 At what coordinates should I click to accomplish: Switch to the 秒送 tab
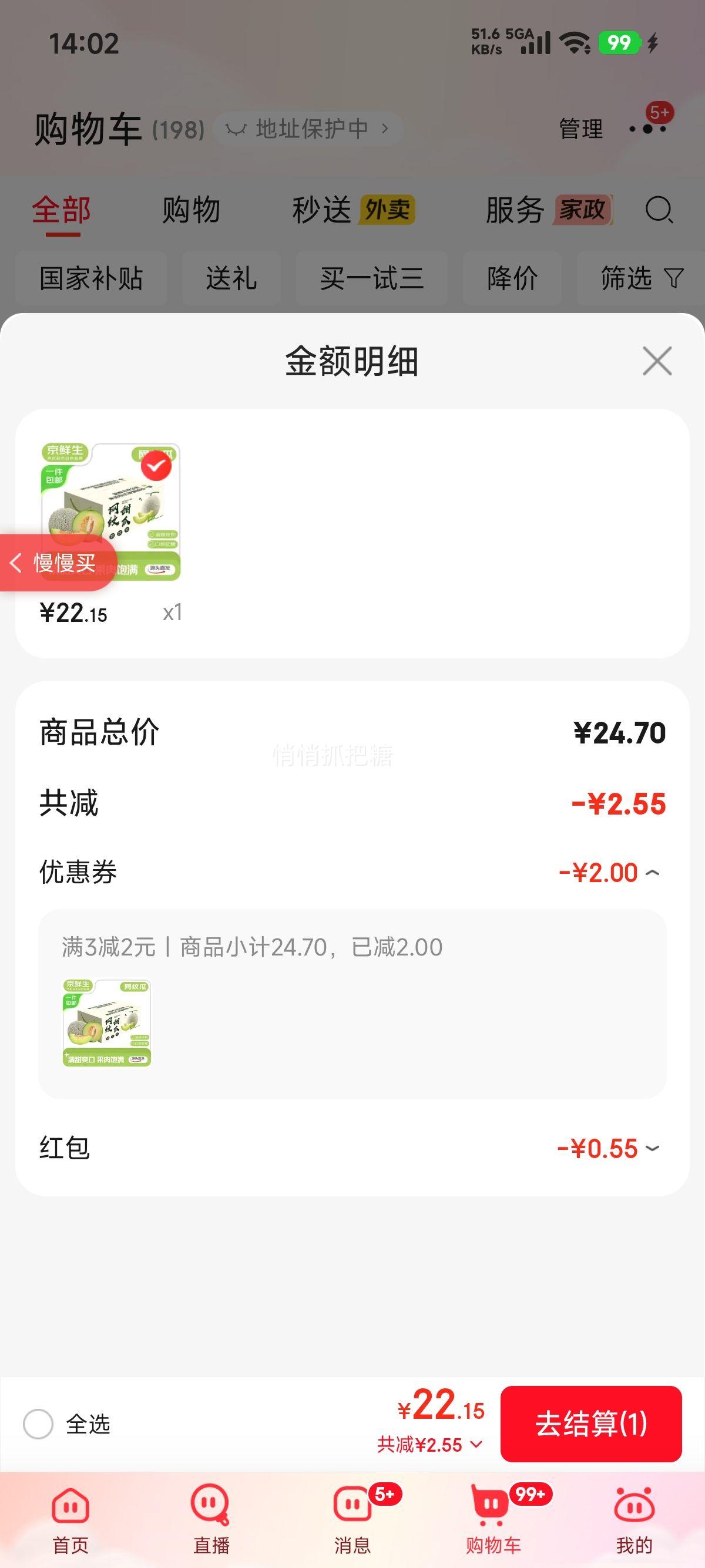[x=323, y=211]
